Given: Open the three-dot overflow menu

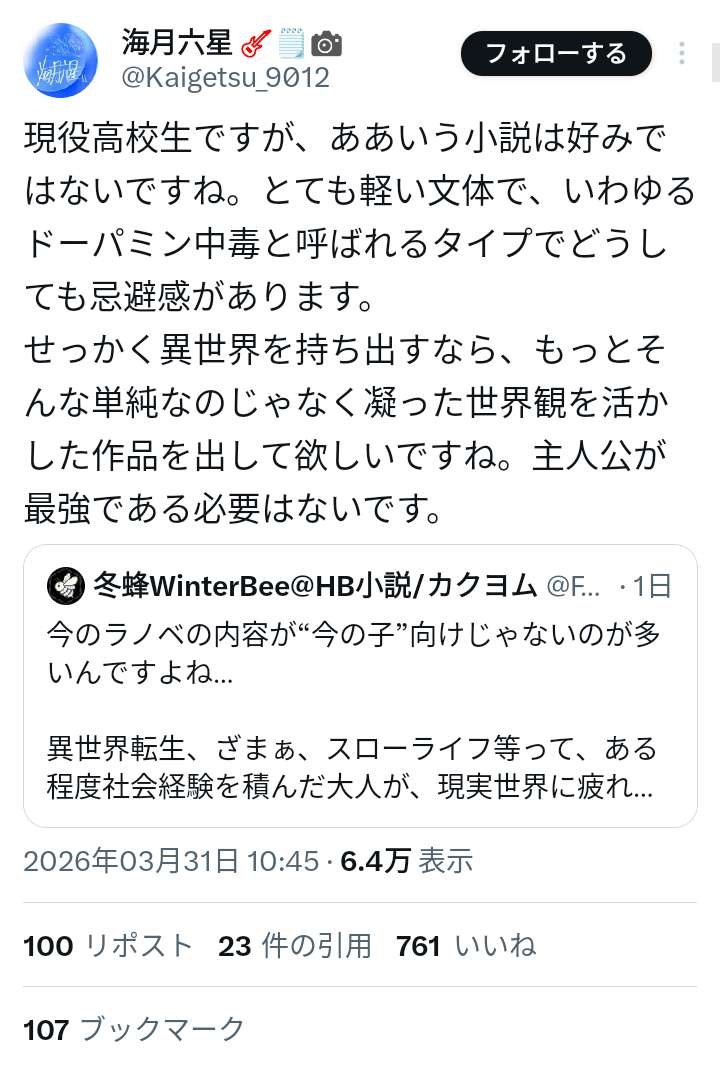Looking at the screenshot, I should [683, 54].
